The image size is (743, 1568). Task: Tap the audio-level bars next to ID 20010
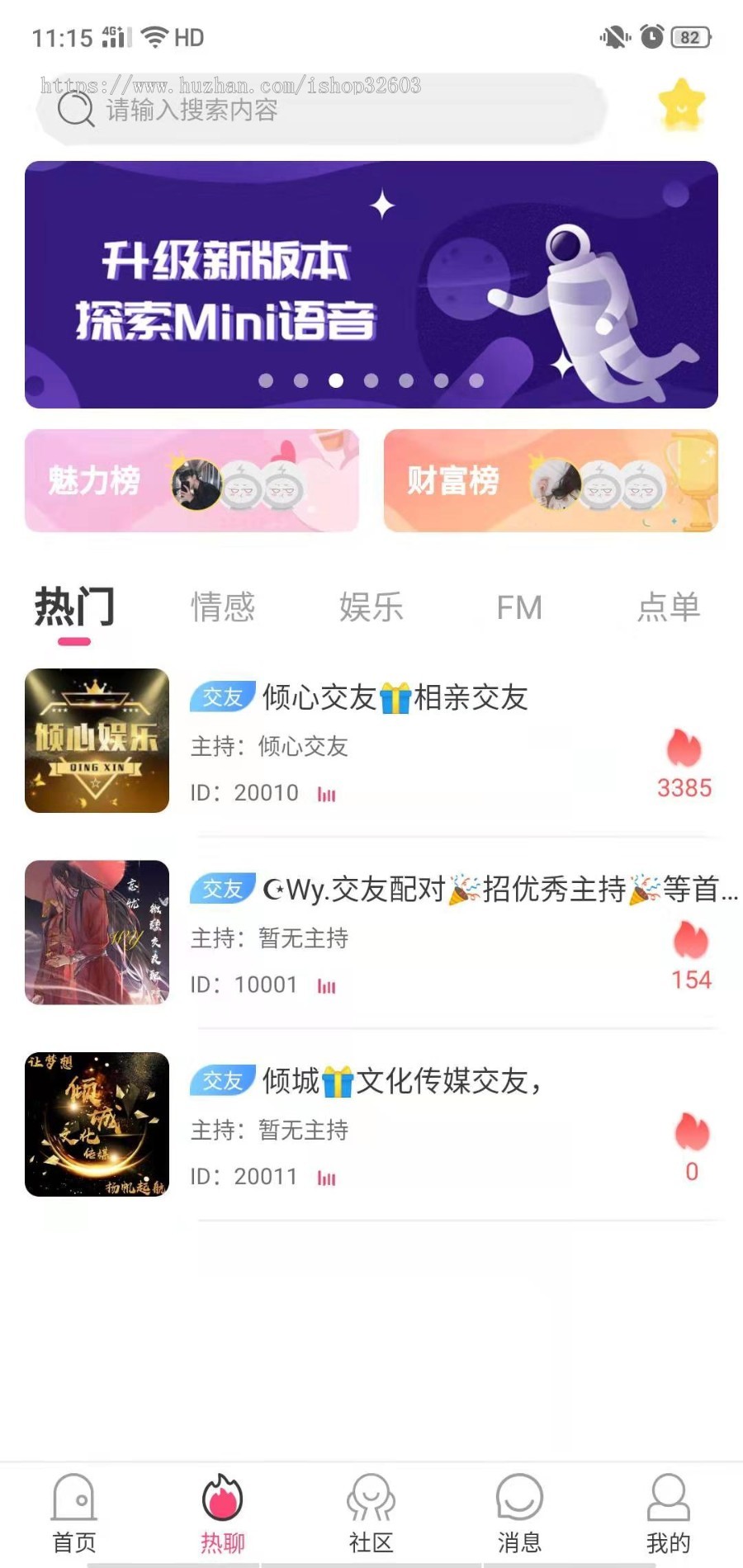pos(327,794)
